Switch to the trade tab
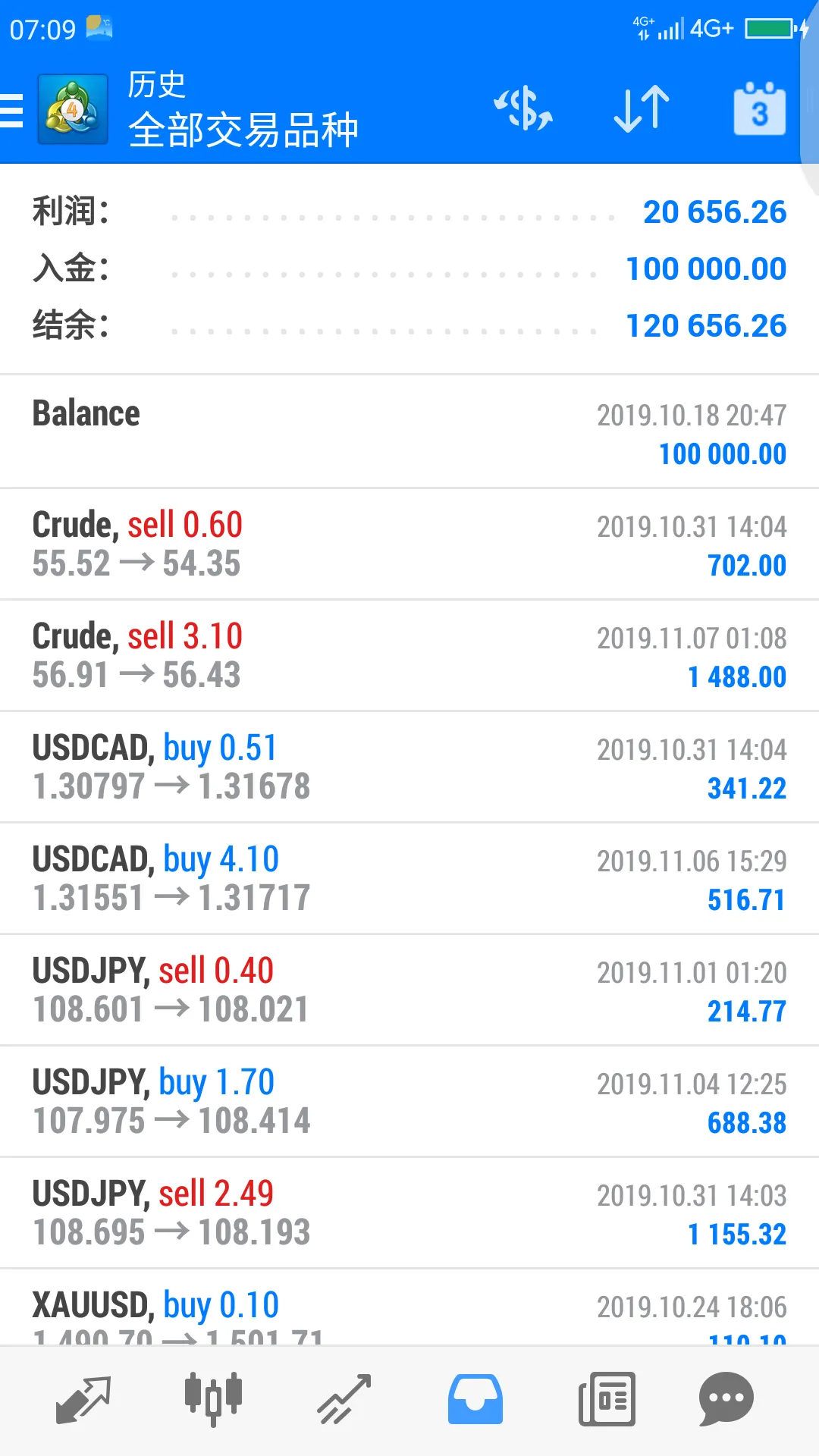819x1456 pixels. click(x=344, y=1400)
